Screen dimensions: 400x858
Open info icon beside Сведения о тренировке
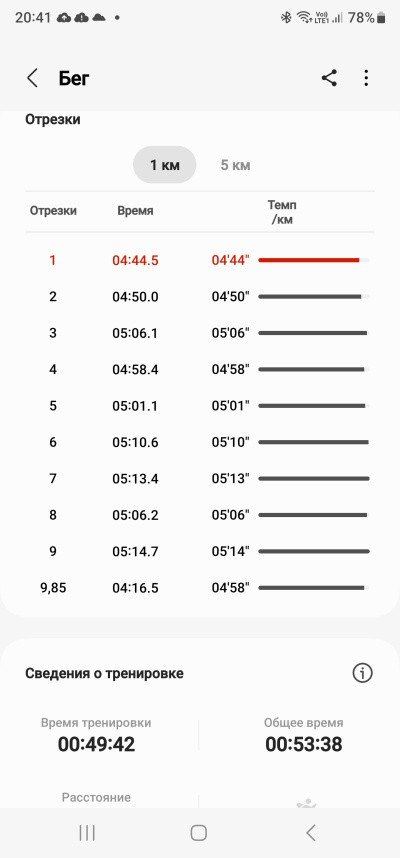click(x=362, y=673)
